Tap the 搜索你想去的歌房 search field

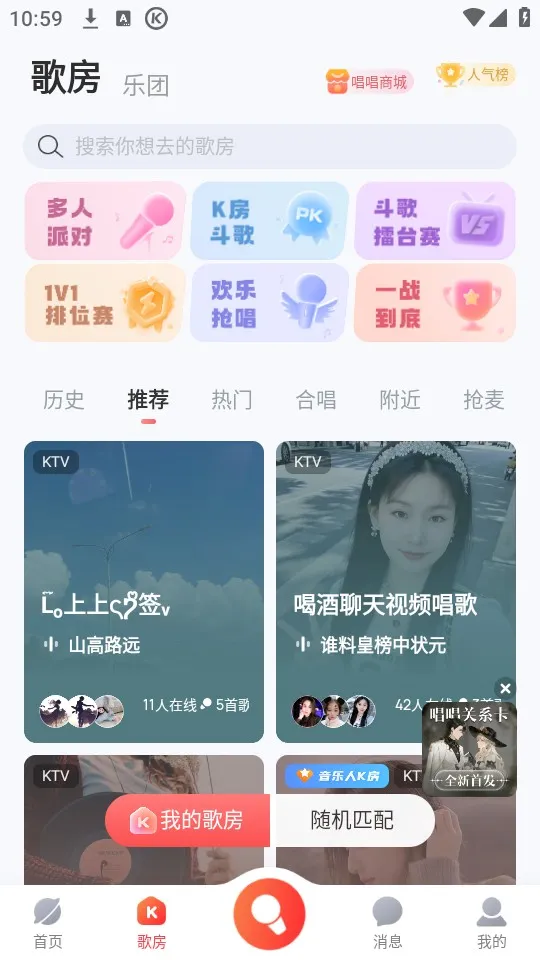(269, 146)
